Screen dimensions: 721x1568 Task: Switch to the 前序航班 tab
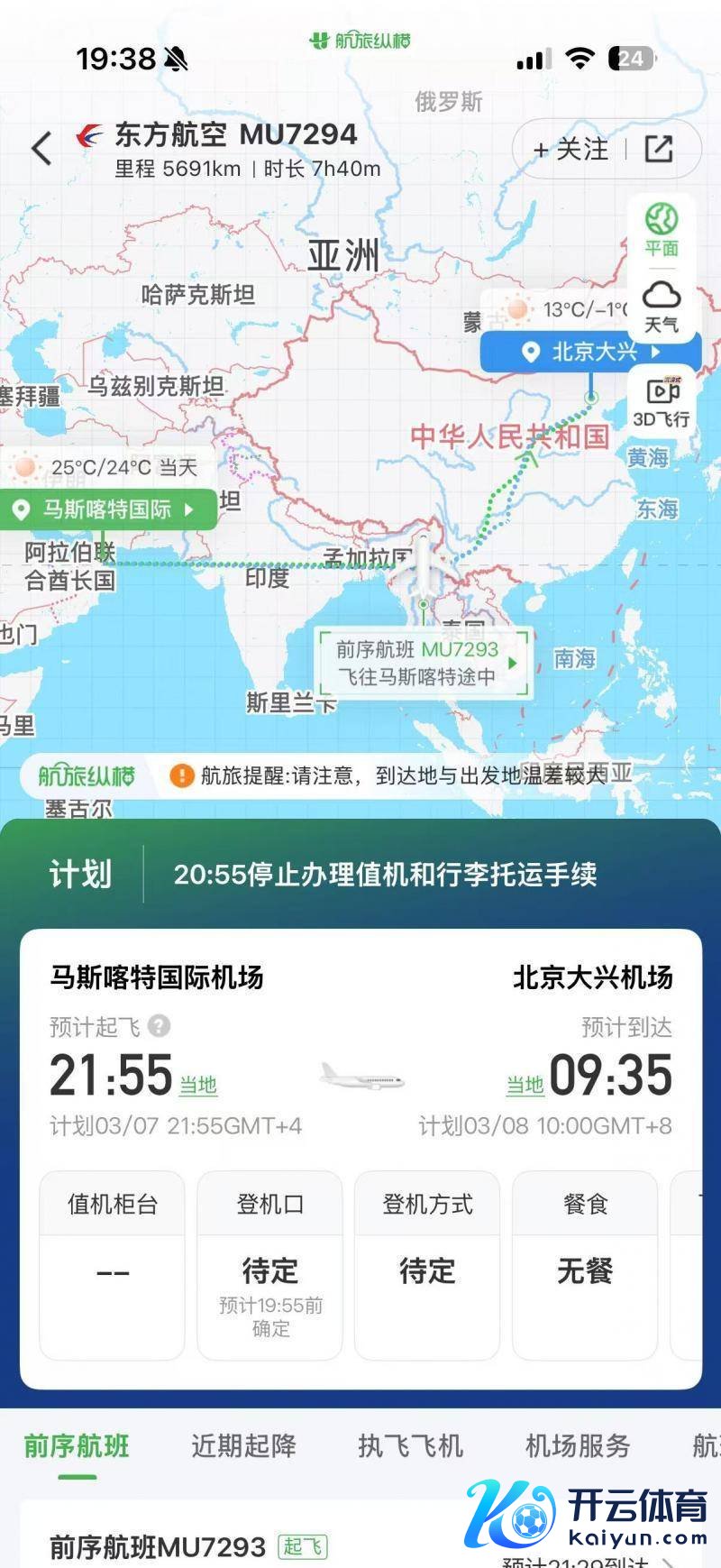[x=77, y=1446]
